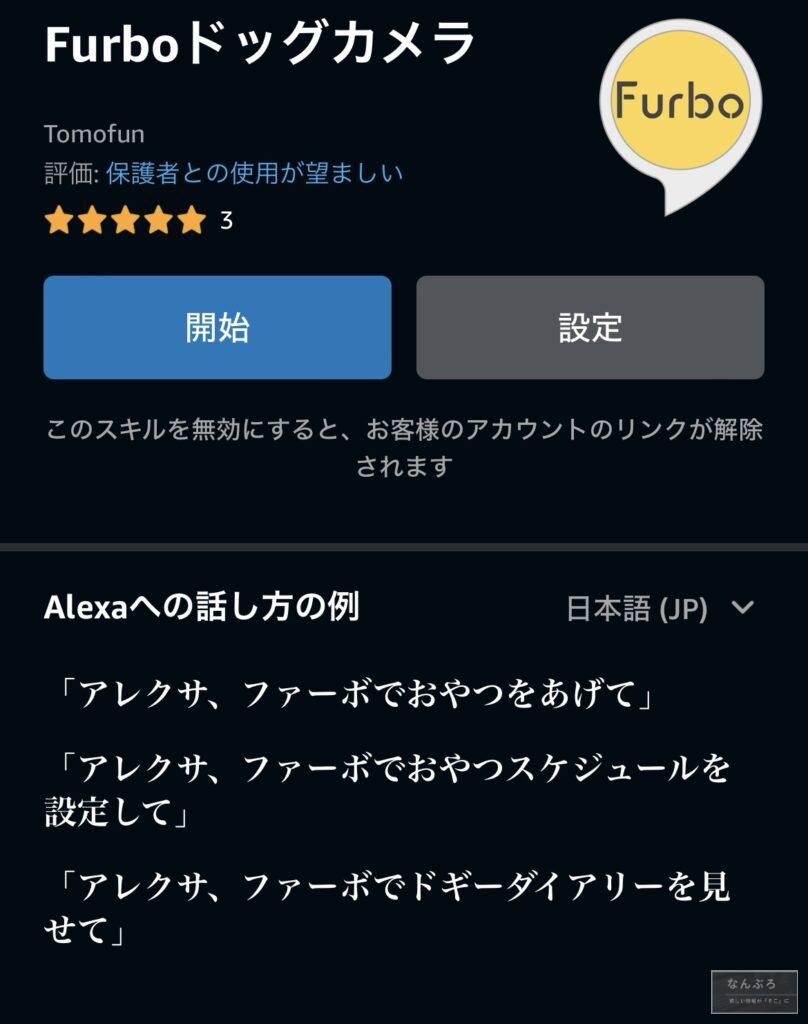
Task: Open the 保護者との使用が望ましい rating link
Action: tap(254, 173)
